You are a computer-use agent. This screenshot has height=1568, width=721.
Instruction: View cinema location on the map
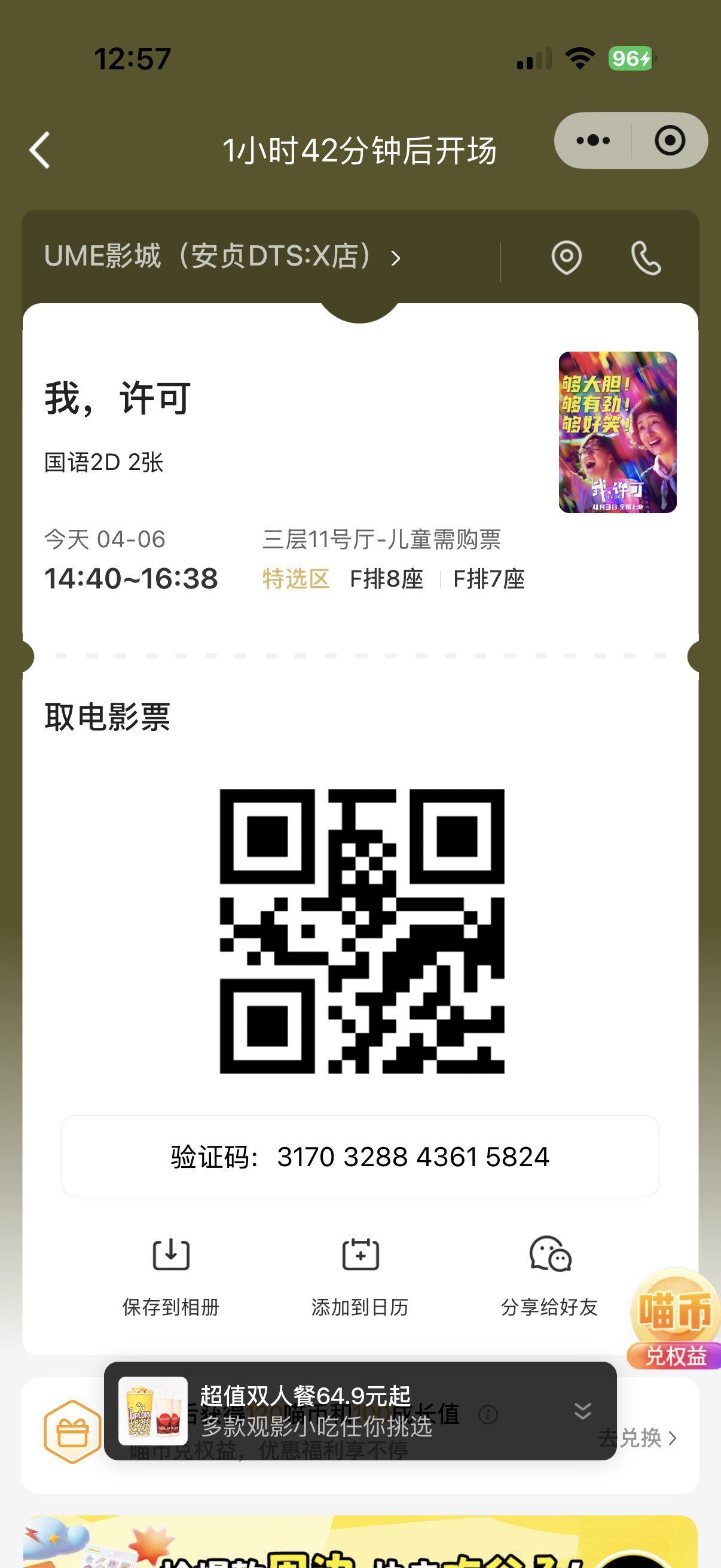coord(566,258)
